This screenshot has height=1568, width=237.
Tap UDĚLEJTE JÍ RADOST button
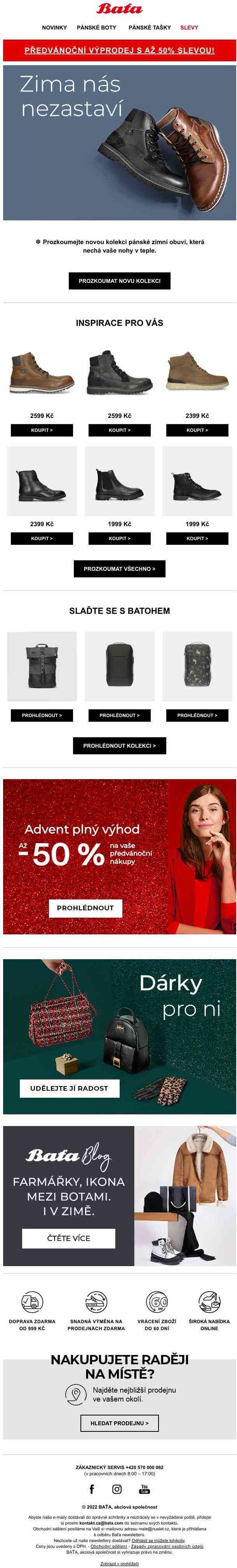[69, 1088]
